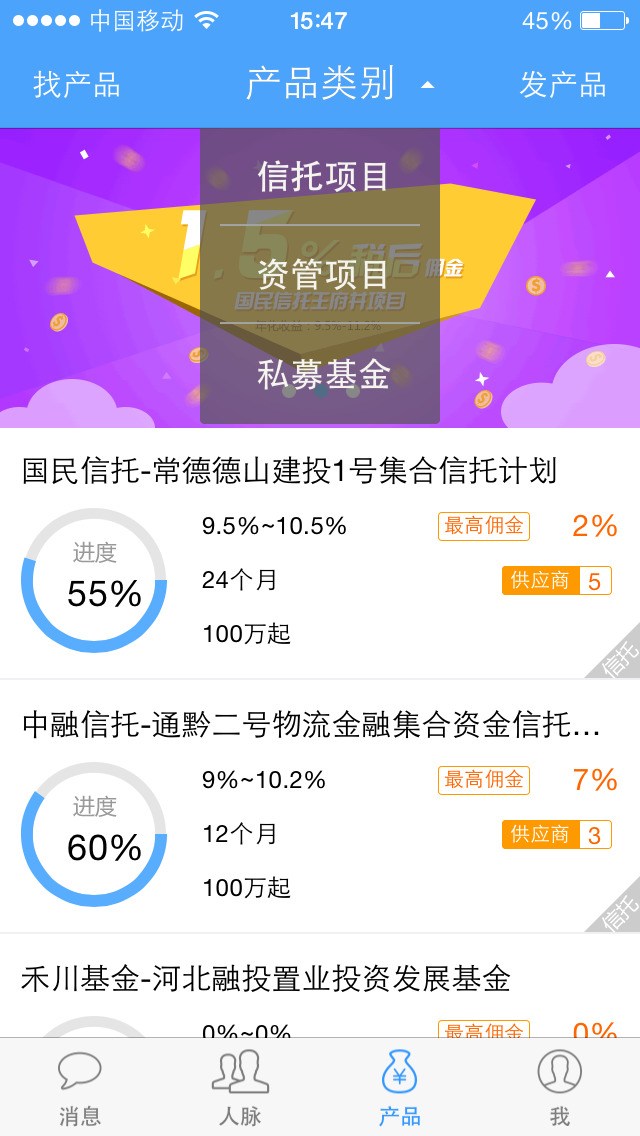
Task: Switch to the 消息 tab
Action: click(x=80, y=1088)
